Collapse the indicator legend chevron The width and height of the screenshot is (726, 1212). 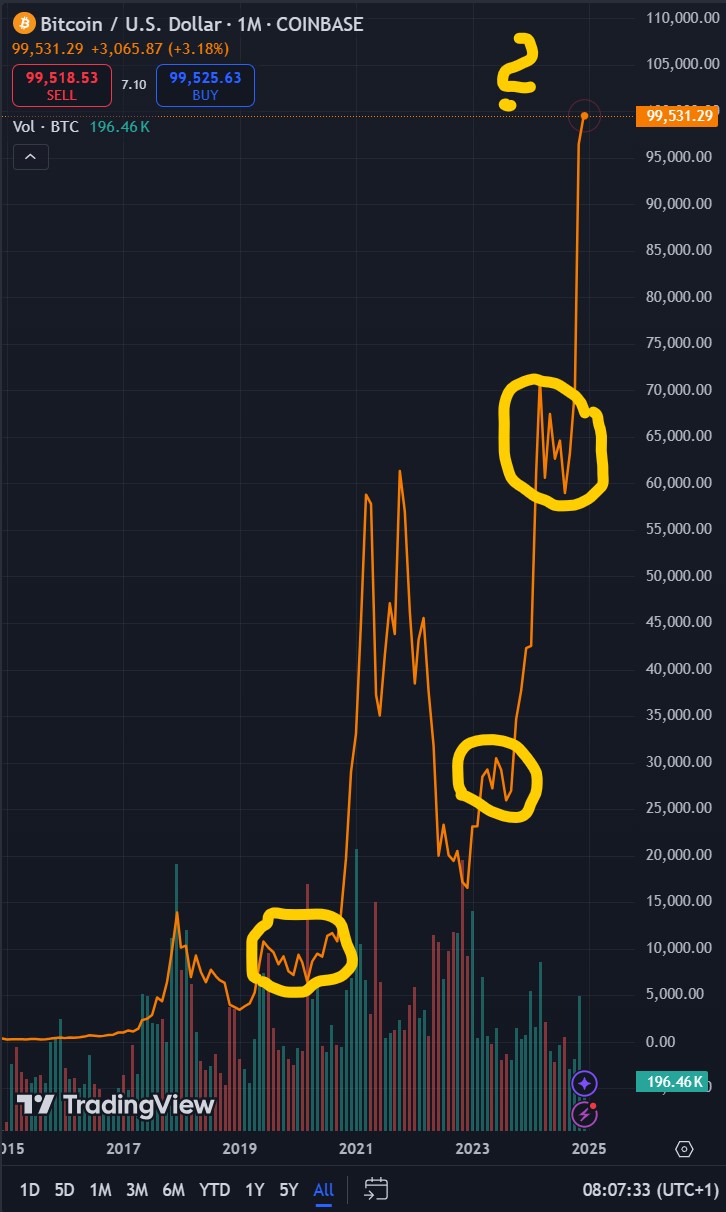(30, 157)
